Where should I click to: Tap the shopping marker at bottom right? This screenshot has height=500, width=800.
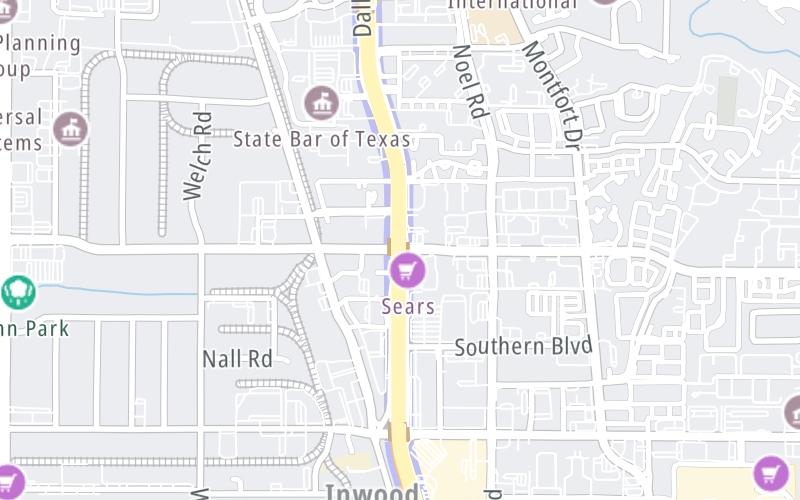pyautogui.click(x=771, y=473)
